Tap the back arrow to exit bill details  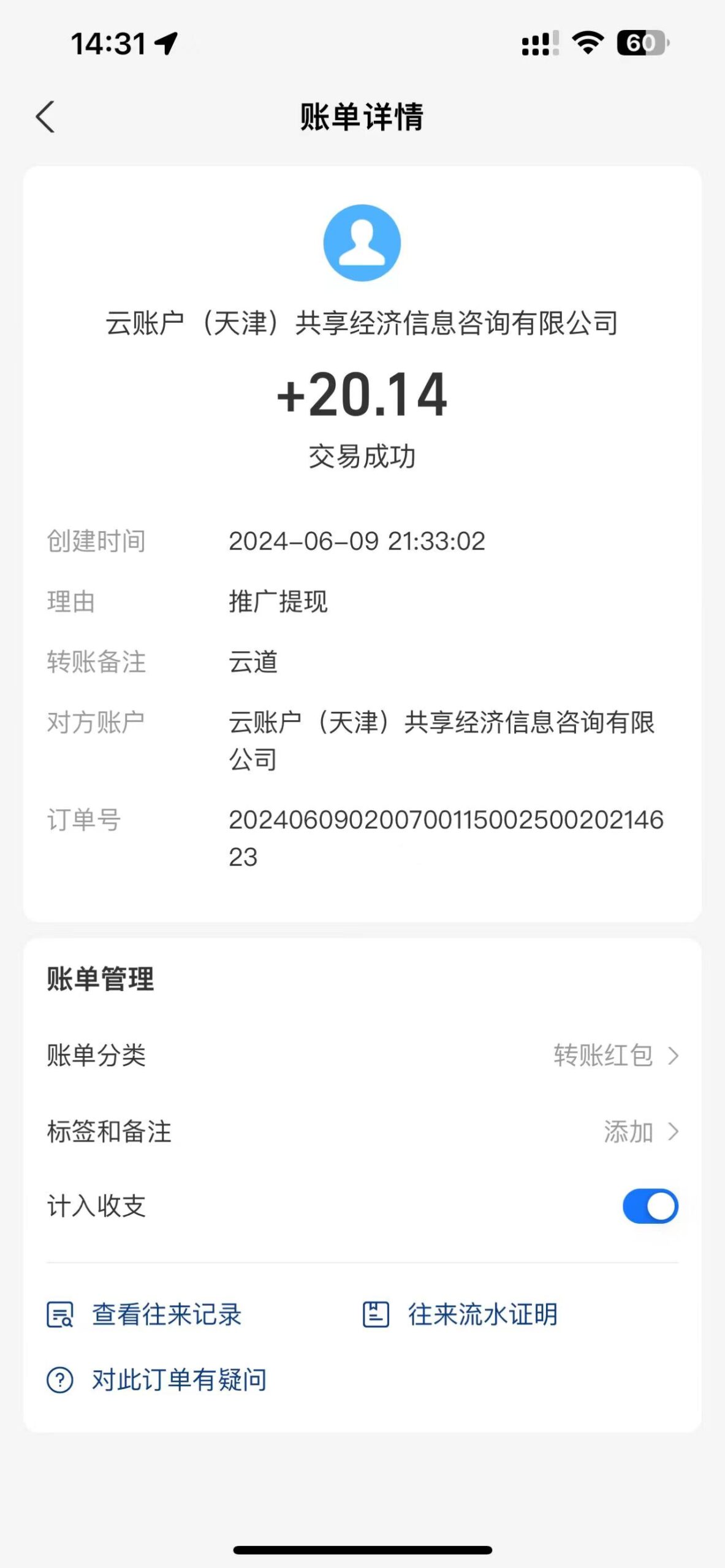44,116
